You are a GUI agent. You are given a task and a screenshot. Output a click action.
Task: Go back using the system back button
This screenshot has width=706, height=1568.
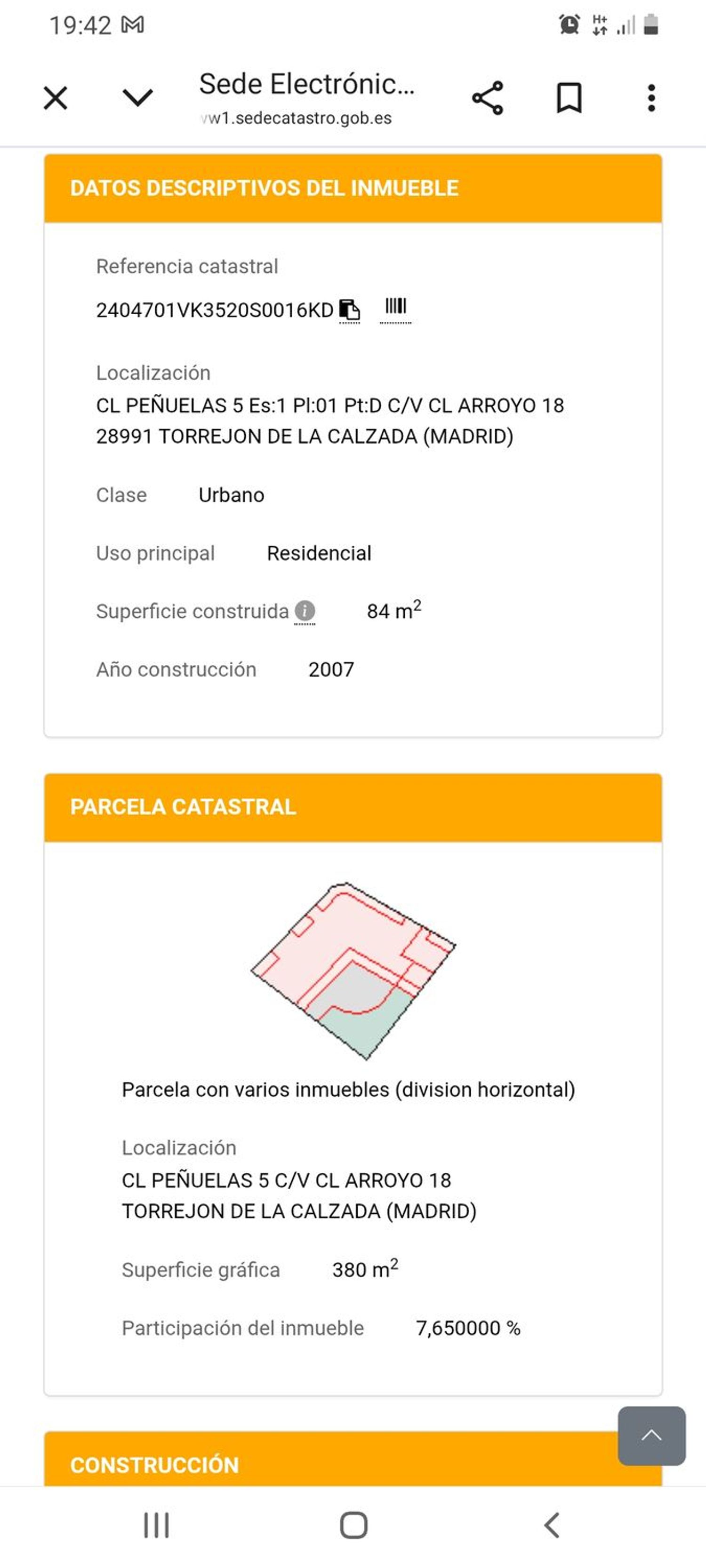[x=551, y=1525]
